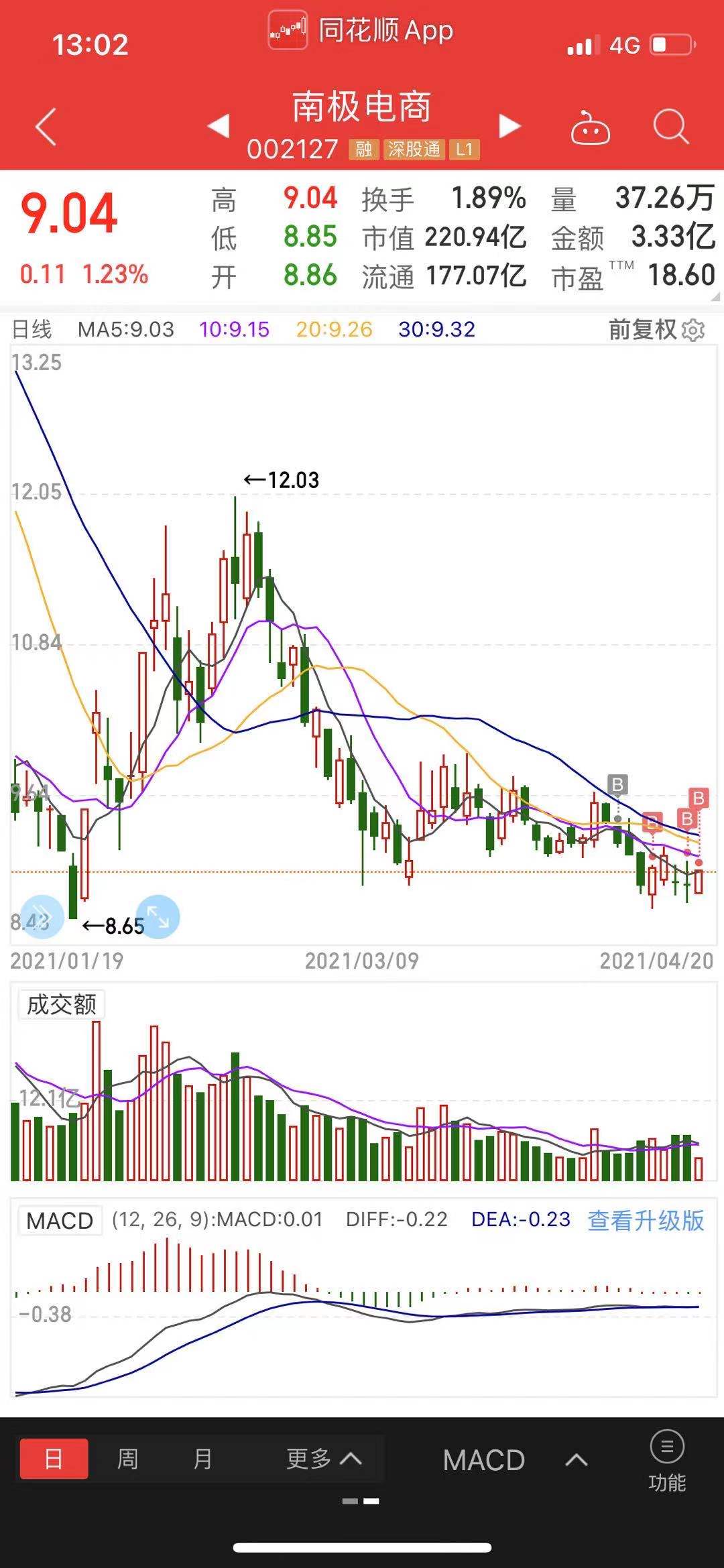Switch to the 周 weekly chart
The image size is (724, 1568).
pos(127,1459)
